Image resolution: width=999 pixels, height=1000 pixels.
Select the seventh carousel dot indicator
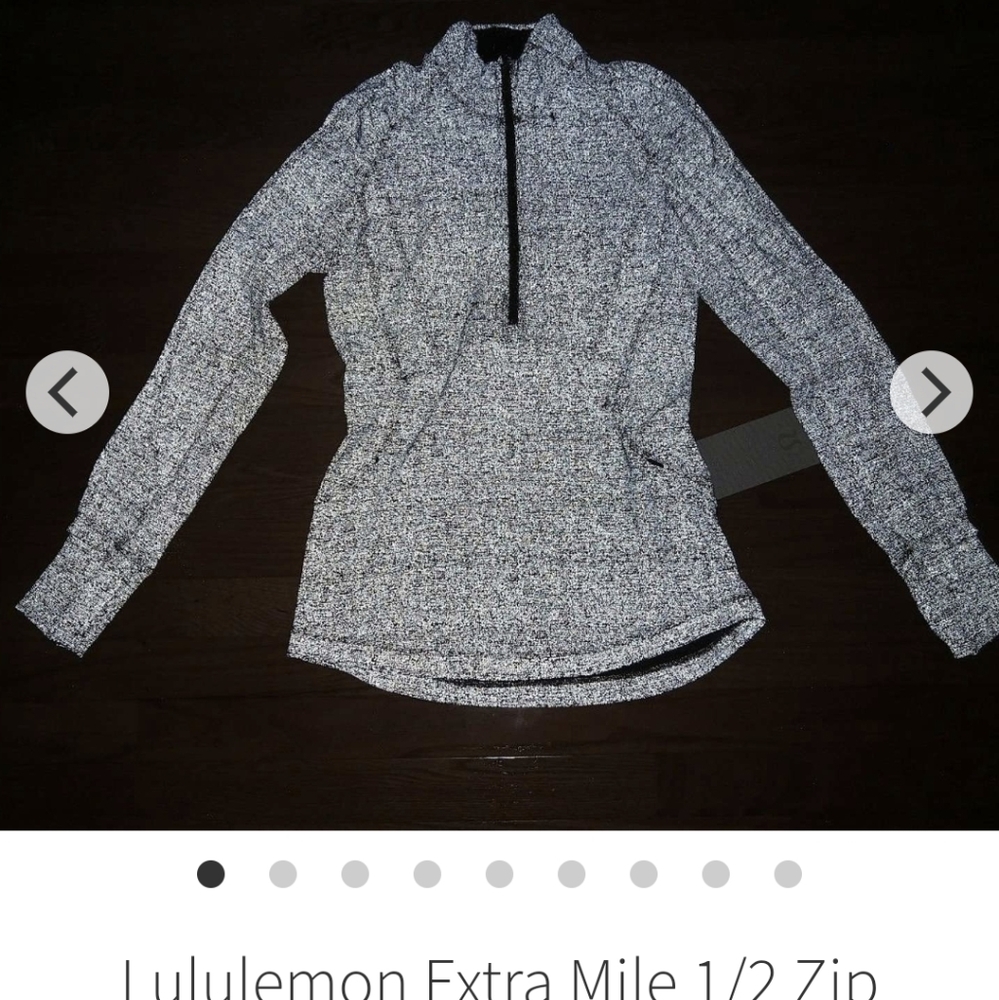click(645, 874)
